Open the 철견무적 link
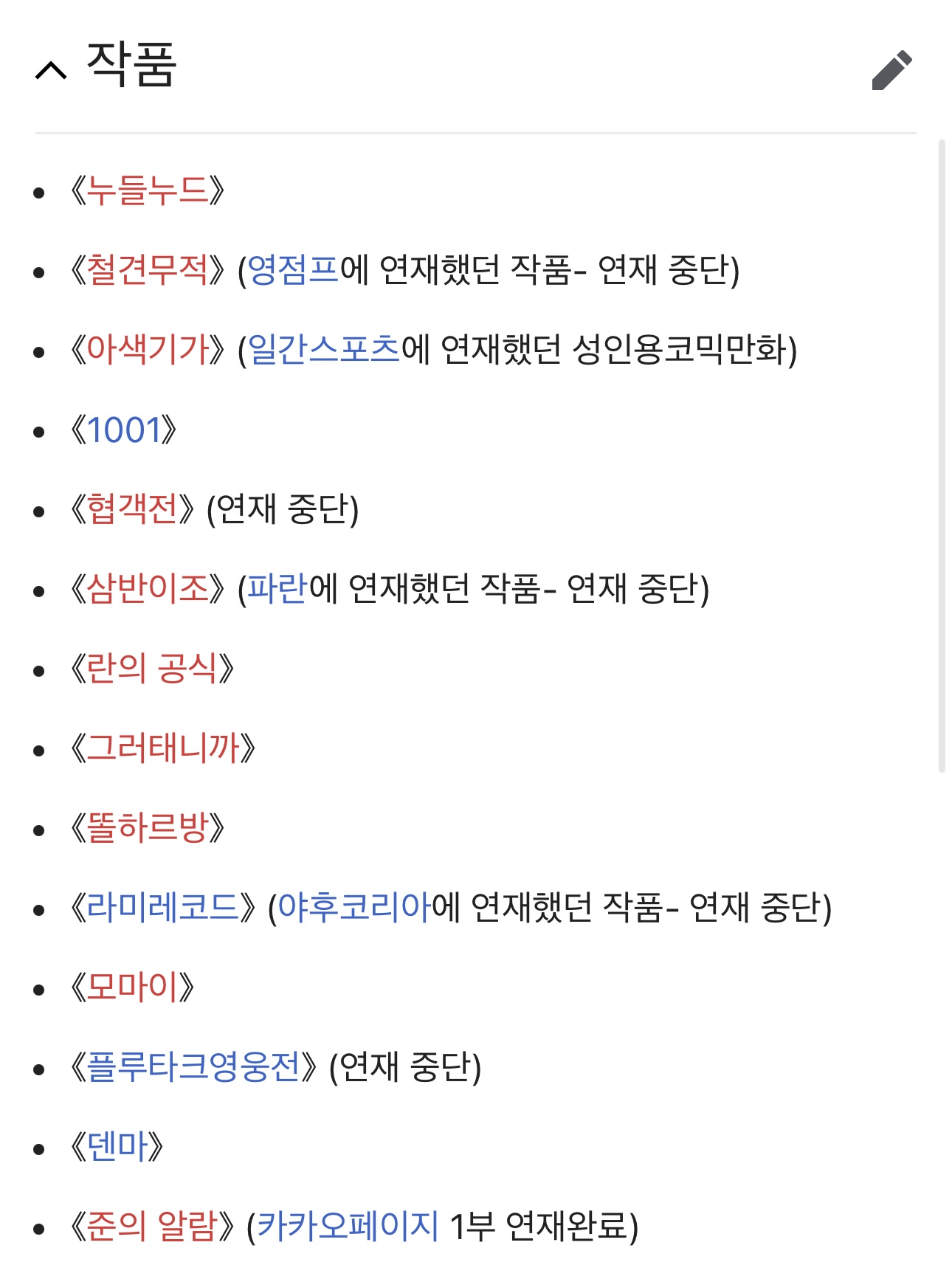This screenshot has width=952, height=1262. [148, 270]
